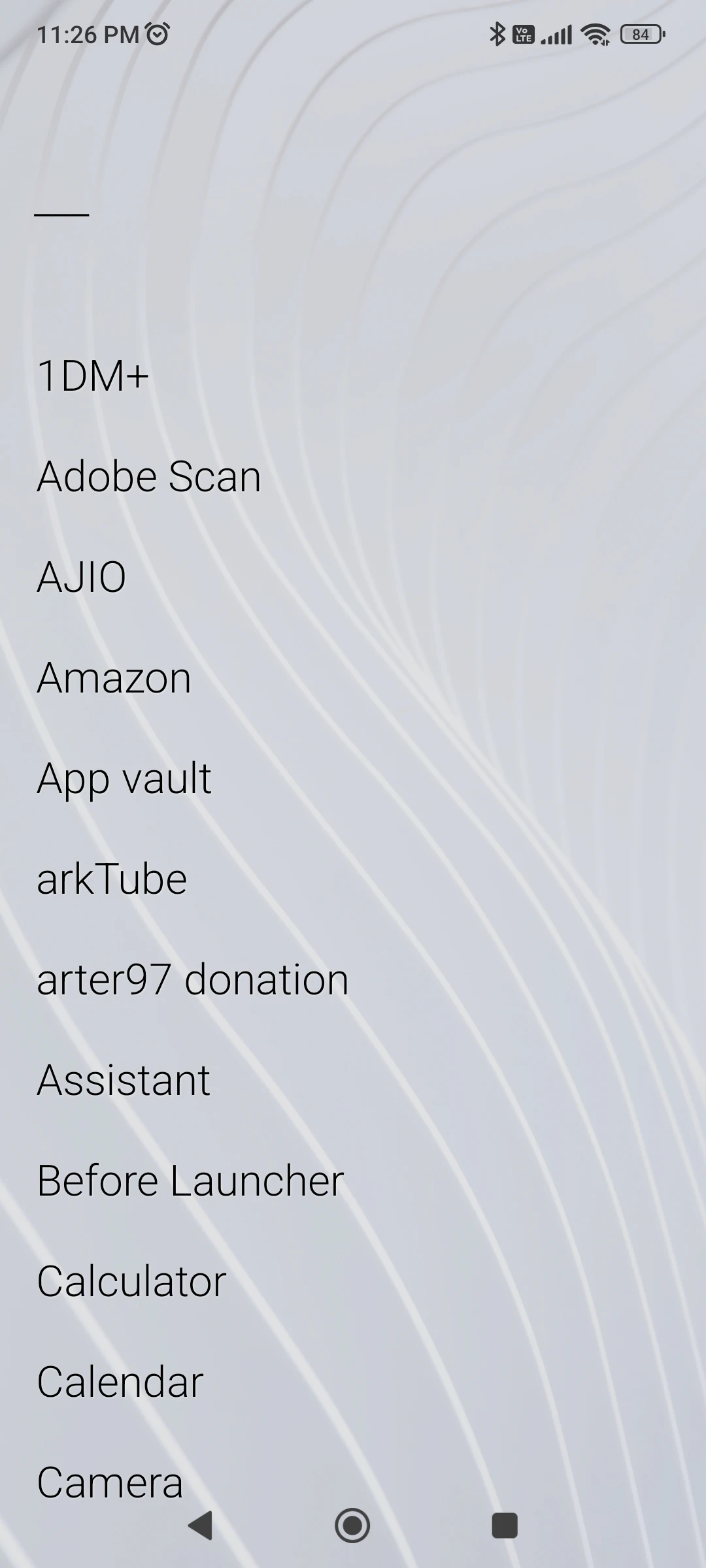This screenshot has height=1568, width=706.
Task: Open App vault
Action: pos(124,779)
